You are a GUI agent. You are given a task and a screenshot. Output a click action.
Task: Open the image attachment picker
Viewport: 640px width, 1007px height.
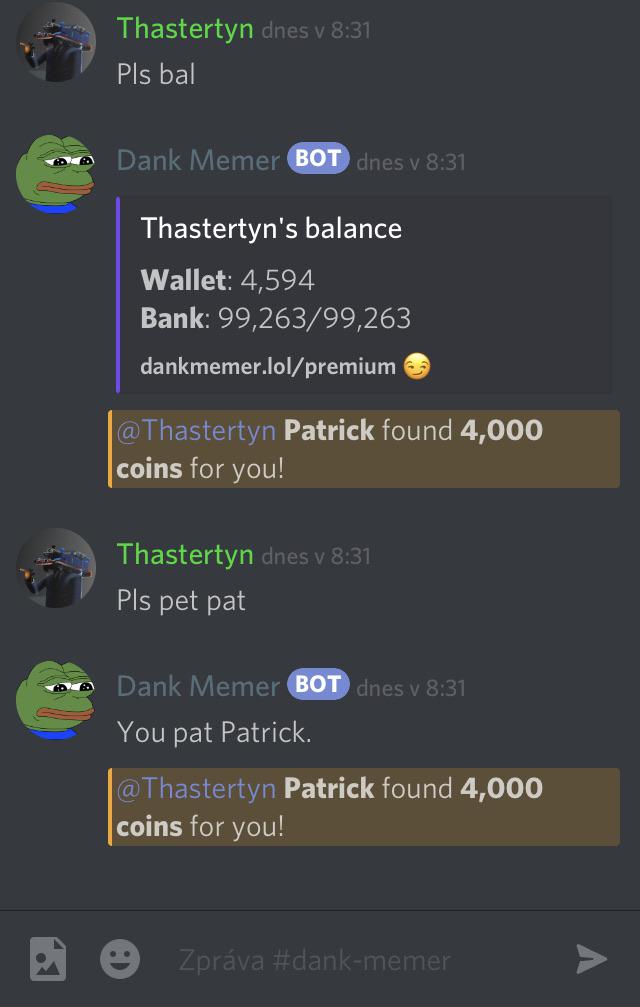(x=47, y=959)
